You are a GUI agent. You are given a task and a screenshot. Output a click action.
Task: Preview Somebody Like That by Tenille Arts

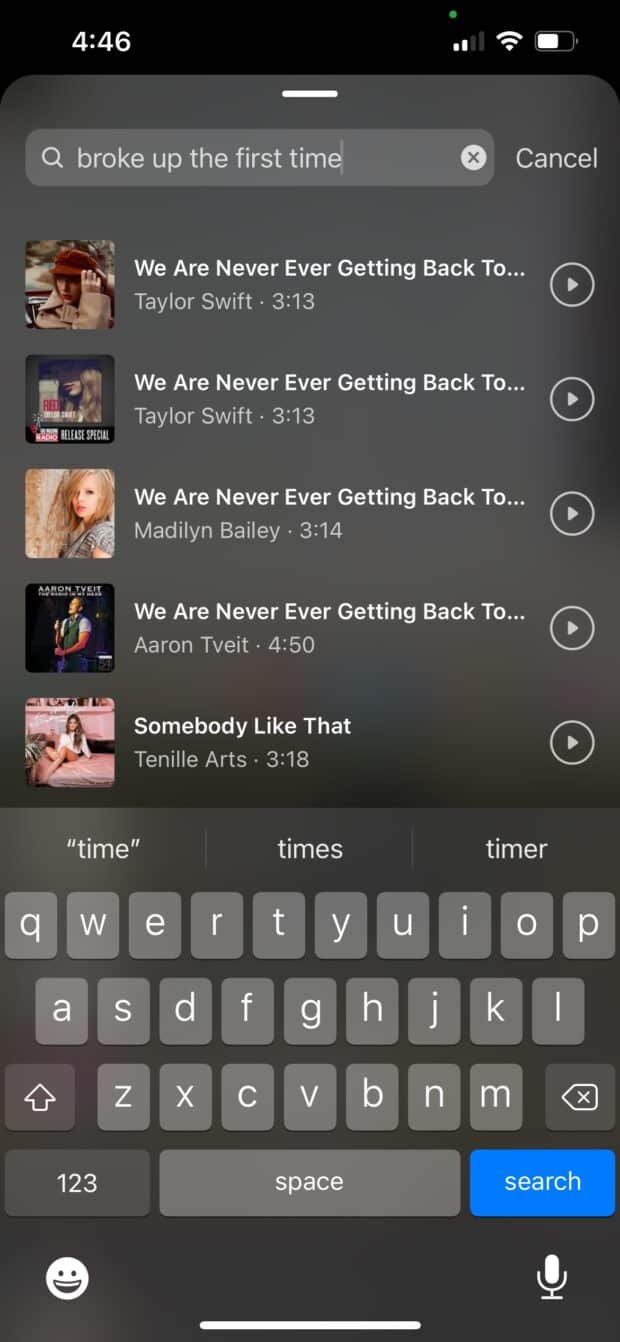(572, 743)
